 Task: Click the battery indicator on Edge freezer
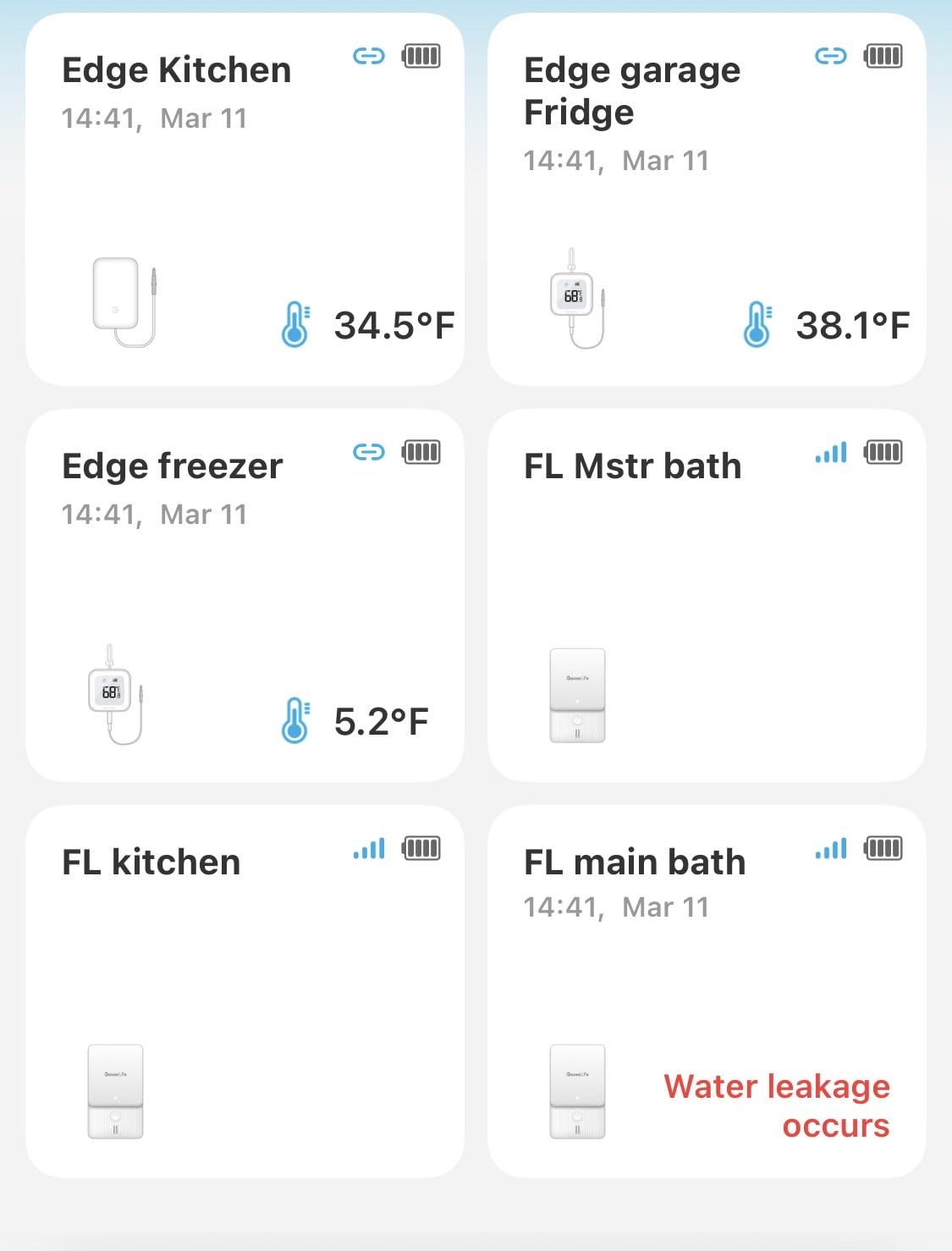pos(421,452)
